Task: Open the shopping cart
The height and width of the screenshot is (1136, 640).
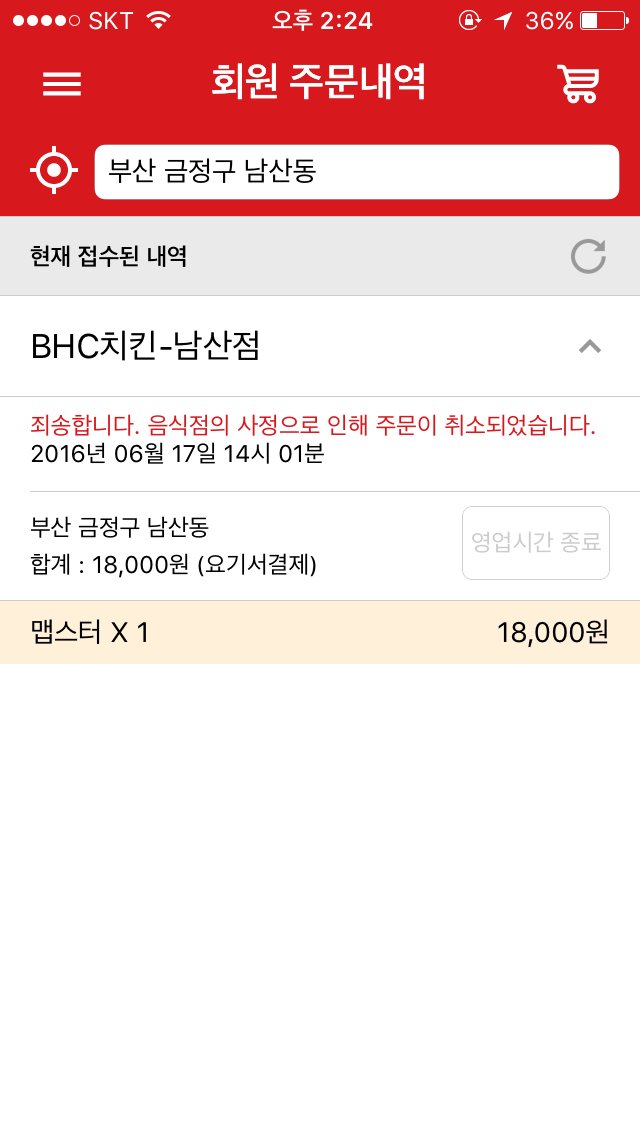Action: 578,84
